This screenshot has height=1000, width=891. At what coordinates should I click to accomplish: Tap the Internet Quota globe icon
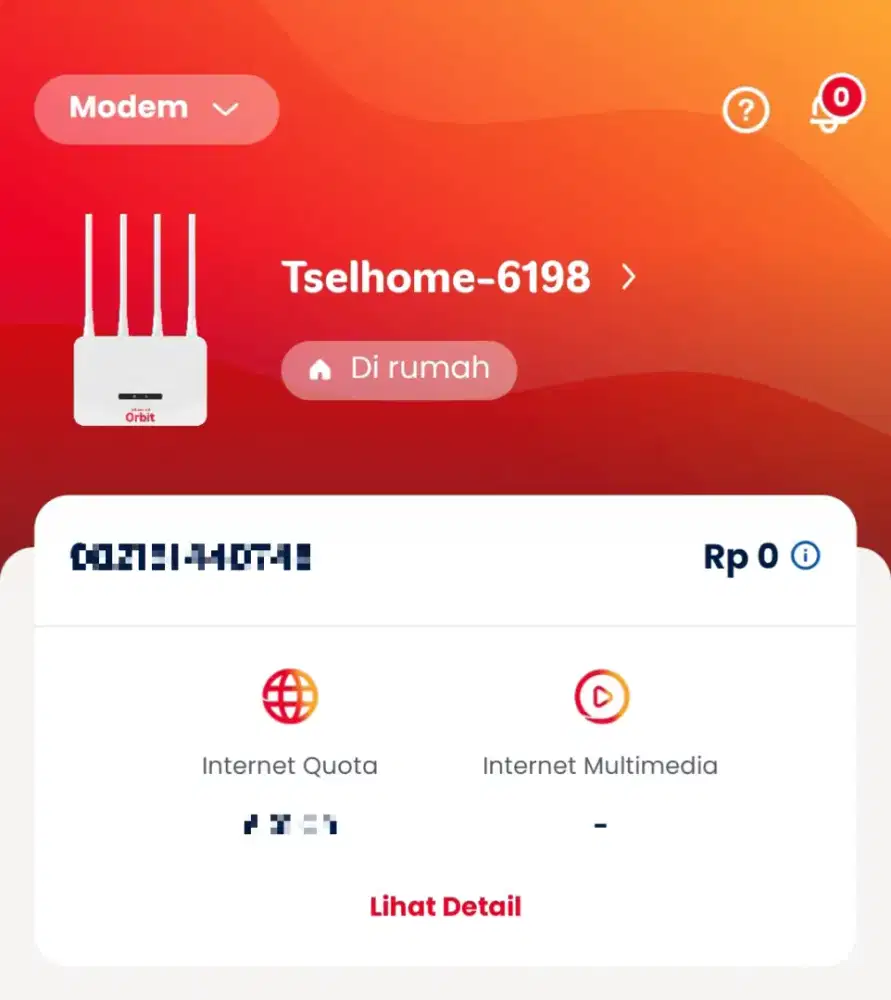tap(289, 694)
